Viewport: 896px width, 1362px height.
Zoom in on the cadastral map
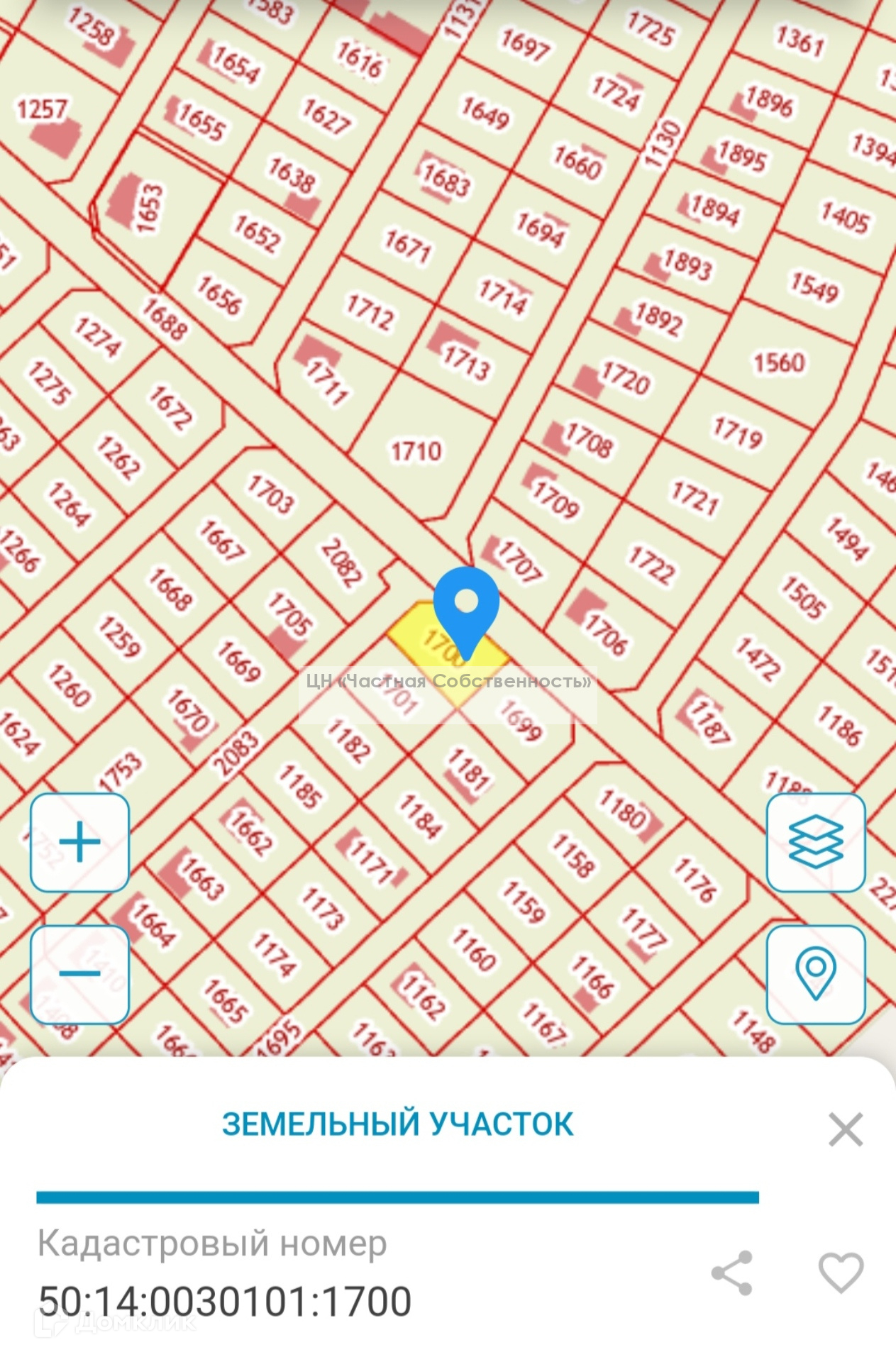[79, 842]
